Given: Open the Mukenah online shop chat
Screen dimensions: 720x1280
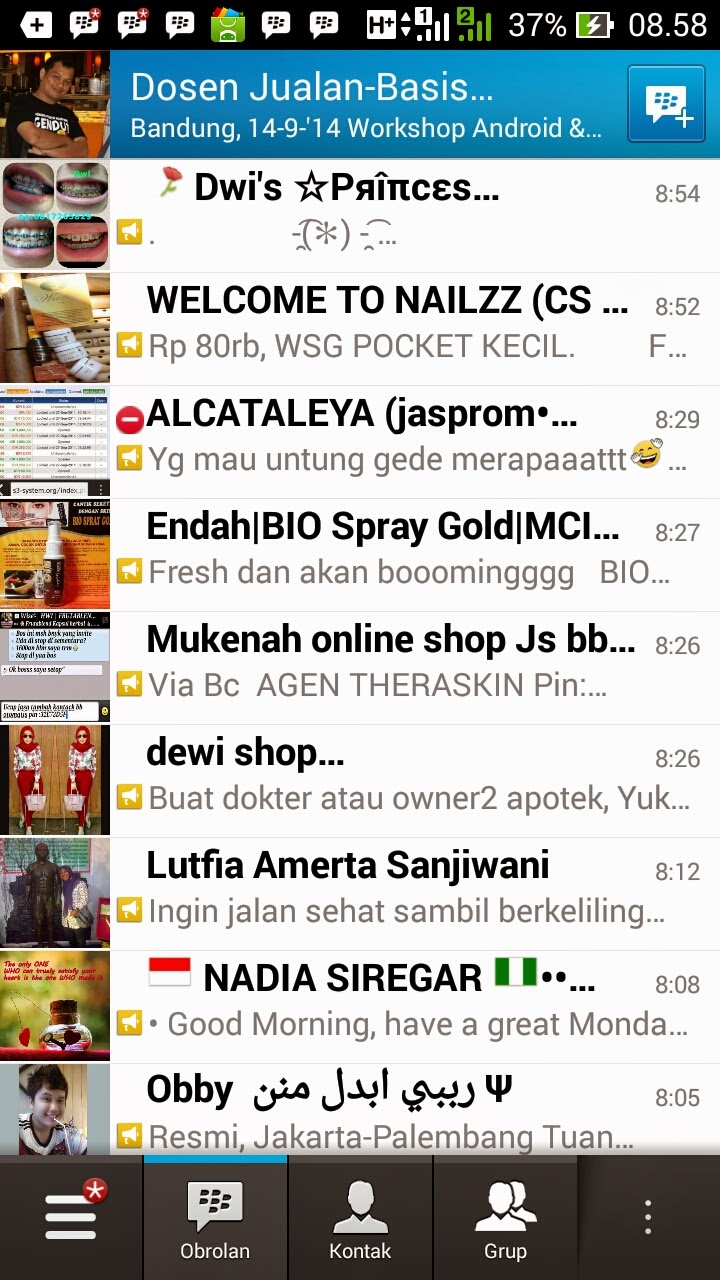Looking at the screenshot, I should pyautogui.click(x=360, y=667).
